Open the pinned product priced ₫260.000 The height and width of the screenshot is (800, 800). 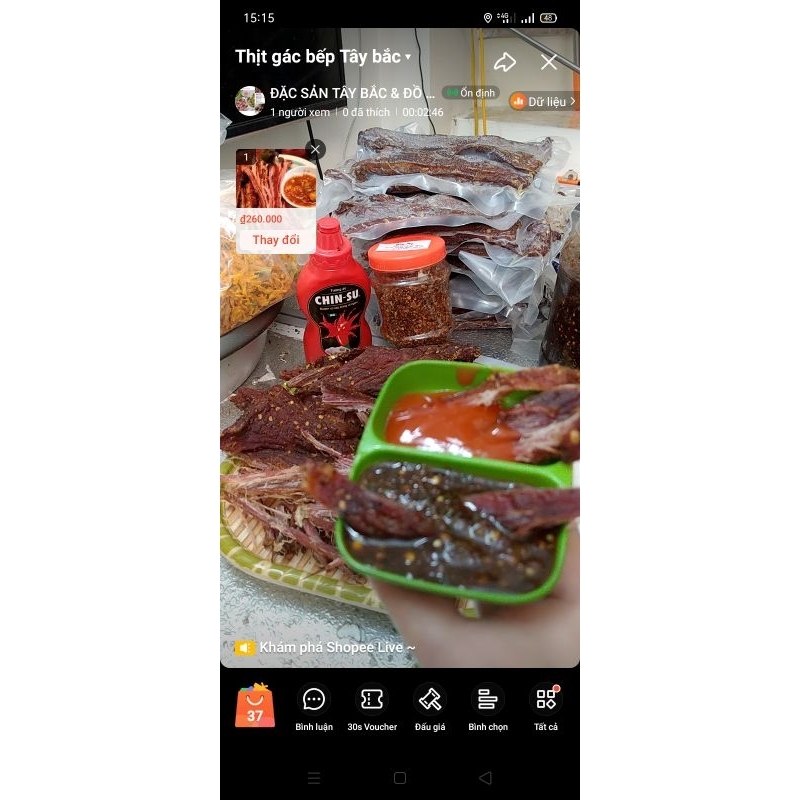pos(276,180)
